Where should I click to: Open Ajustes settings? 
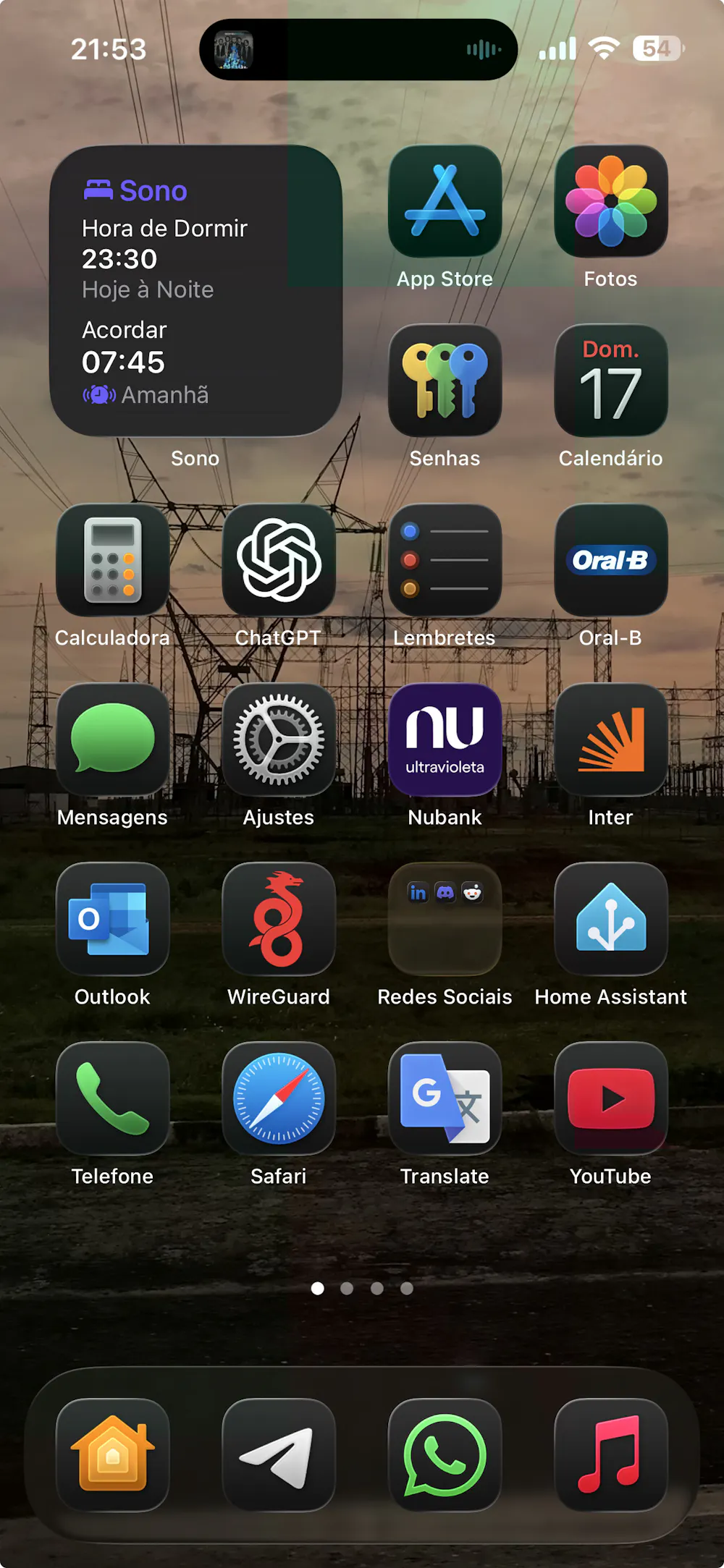click(x=279, y=739)
